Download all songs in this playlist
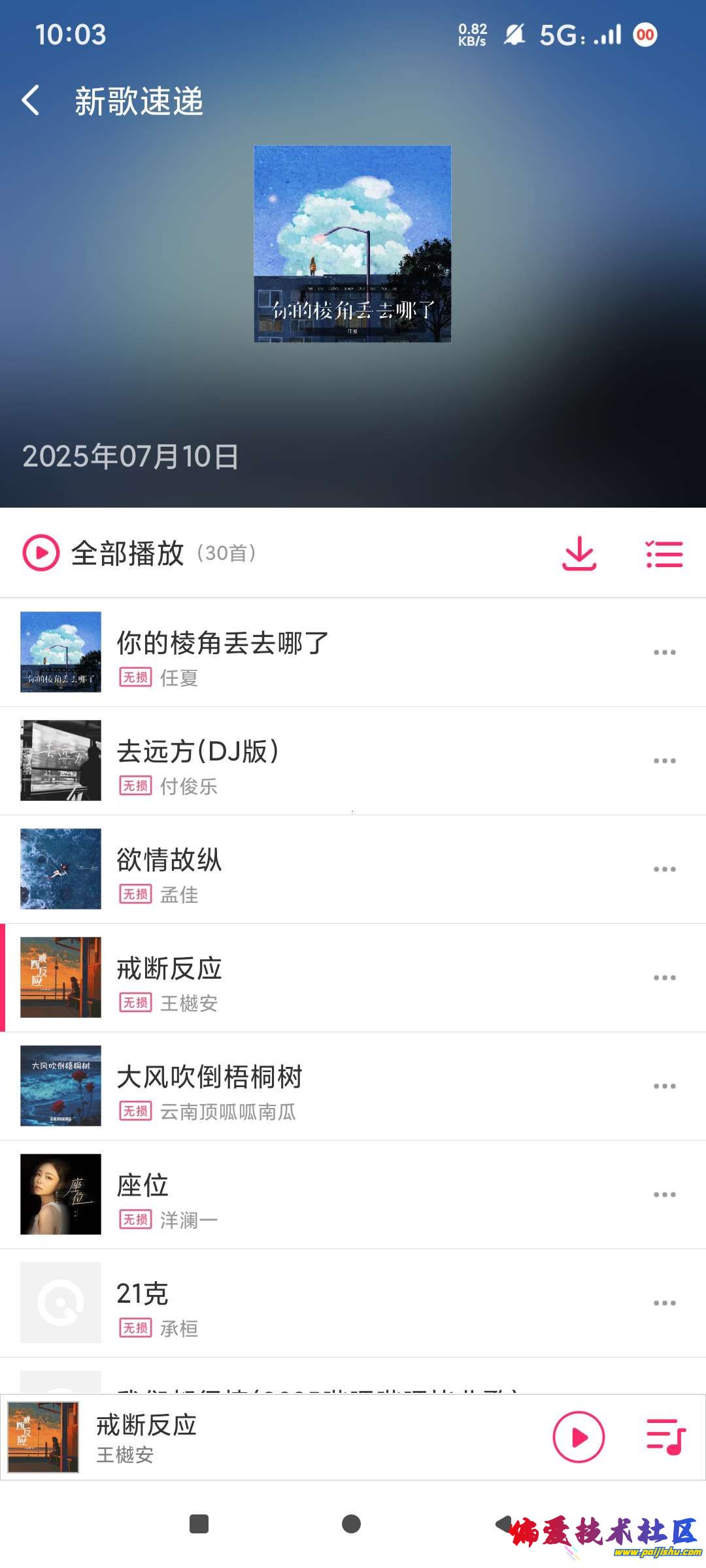This screenshot has height=1568, width=706. point(579,553)
